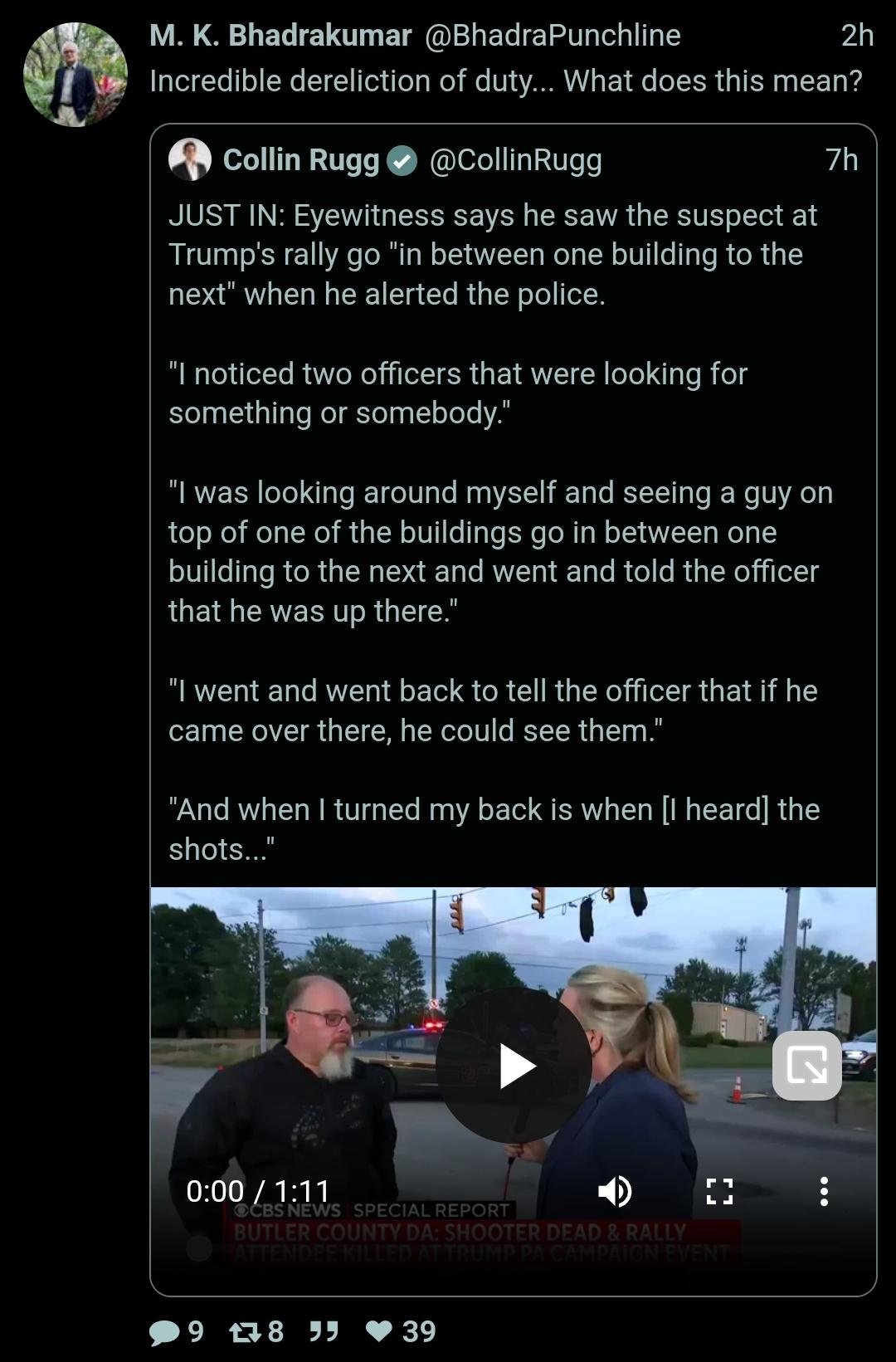Mute the video sound
Screen dimensions: 896x1362
[x=615, y=1191]
